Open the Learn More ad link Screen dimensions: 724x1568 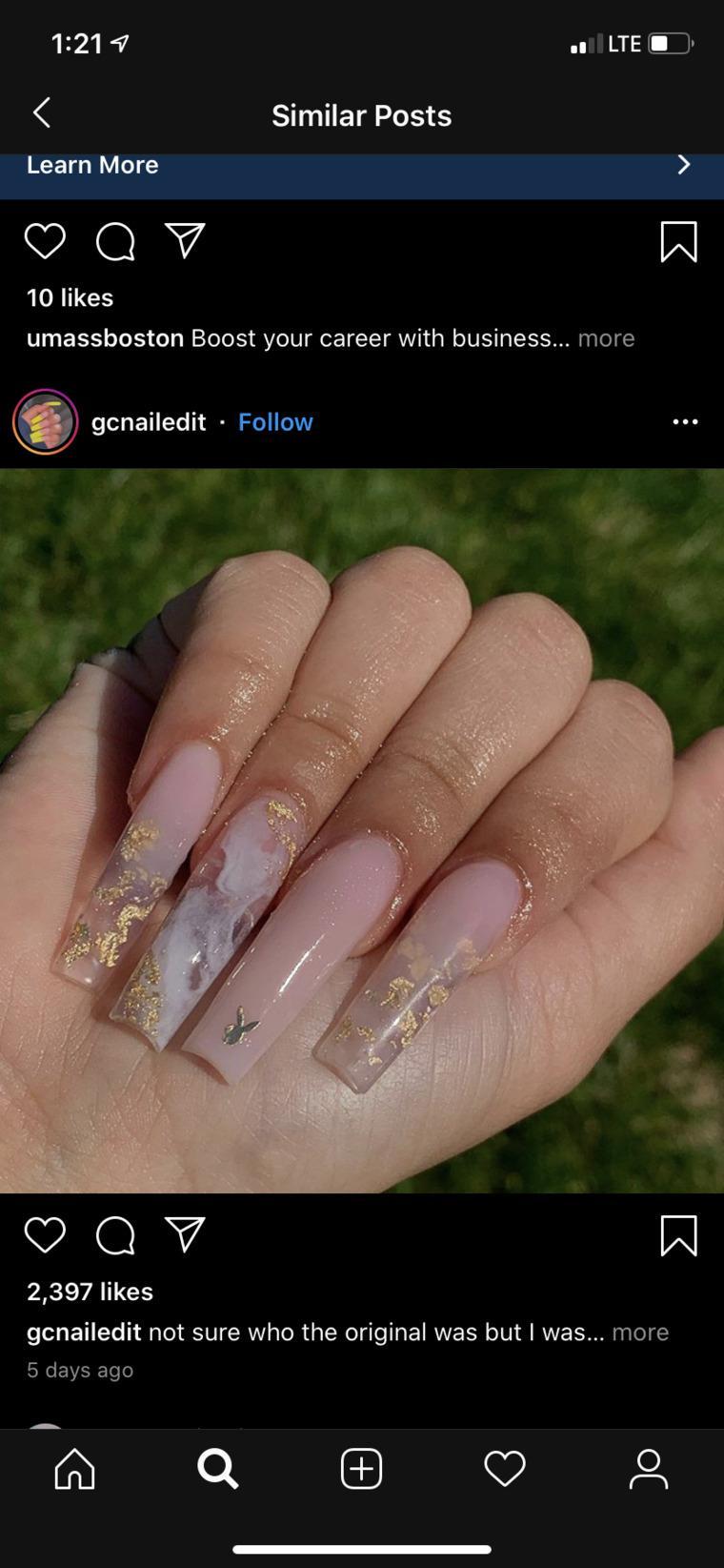pos(92,165)
